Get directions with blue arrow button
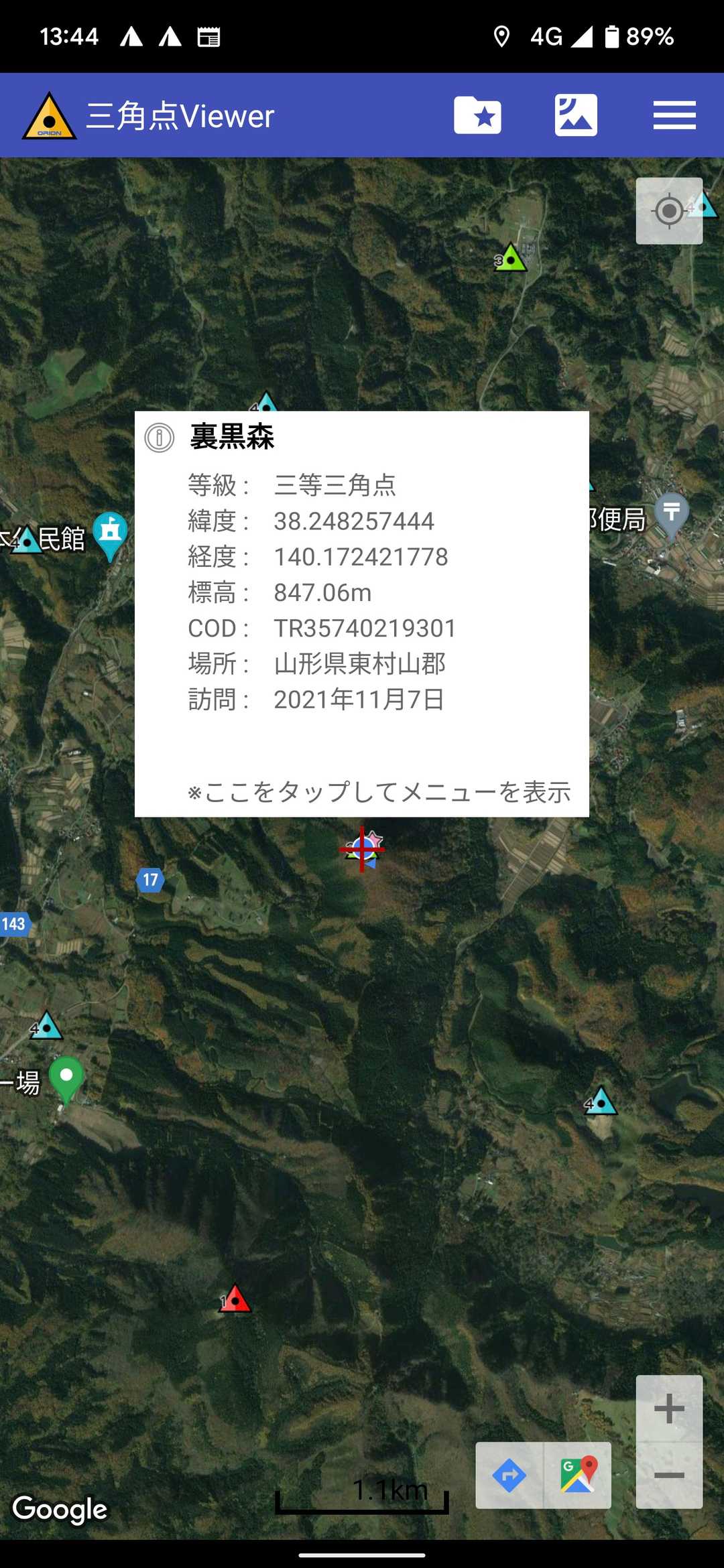Screen dimensions: 724x1568 click(509, 1476)
